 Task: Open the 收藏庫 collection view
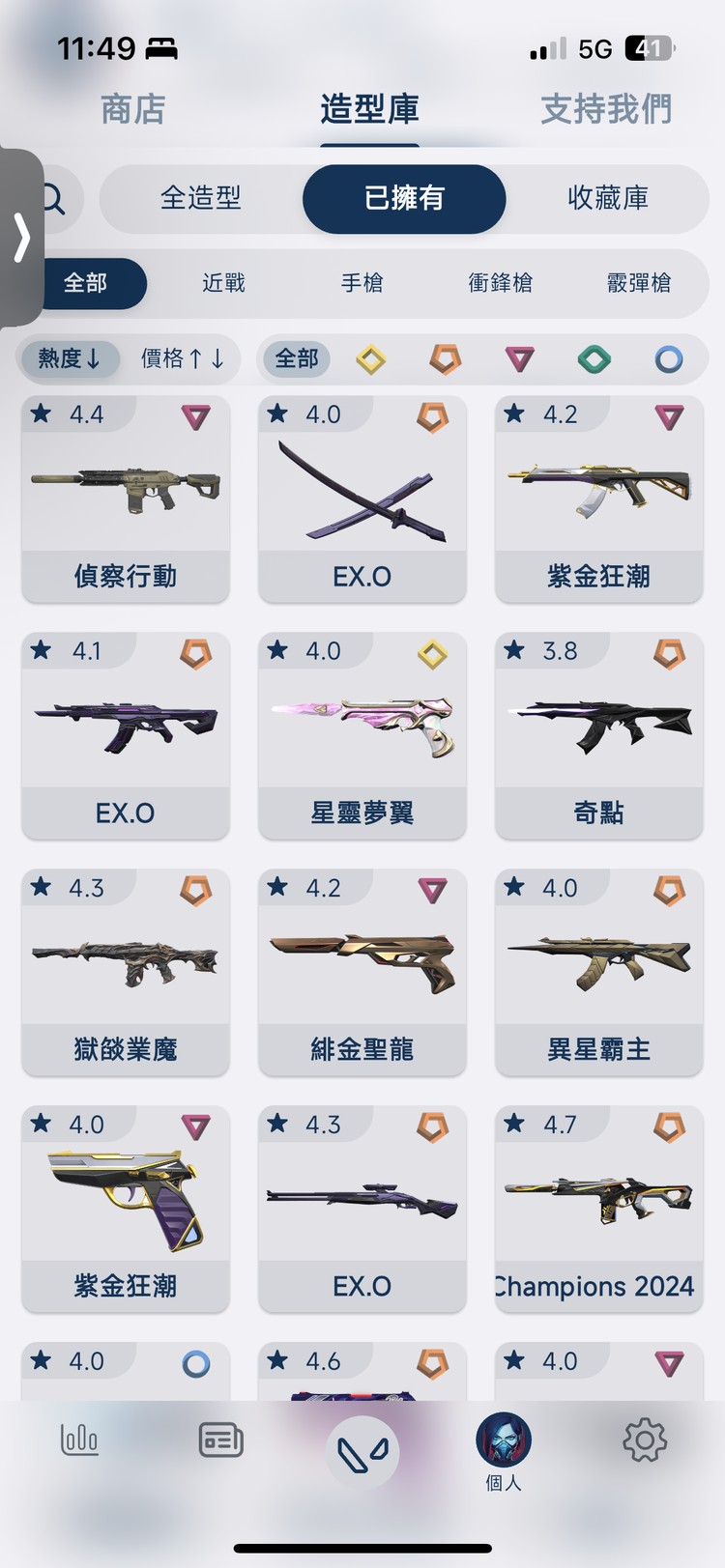click(609, 198)
